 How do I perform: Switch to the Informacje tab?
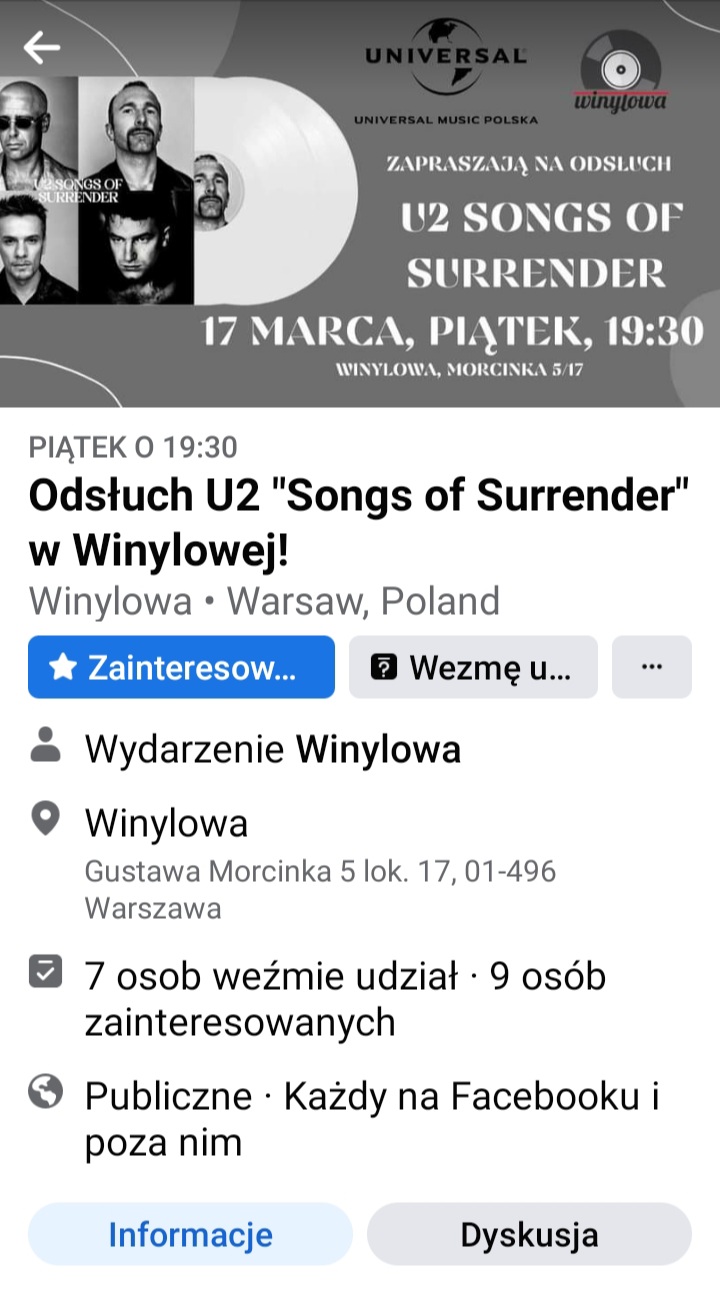pos(190,1234)
